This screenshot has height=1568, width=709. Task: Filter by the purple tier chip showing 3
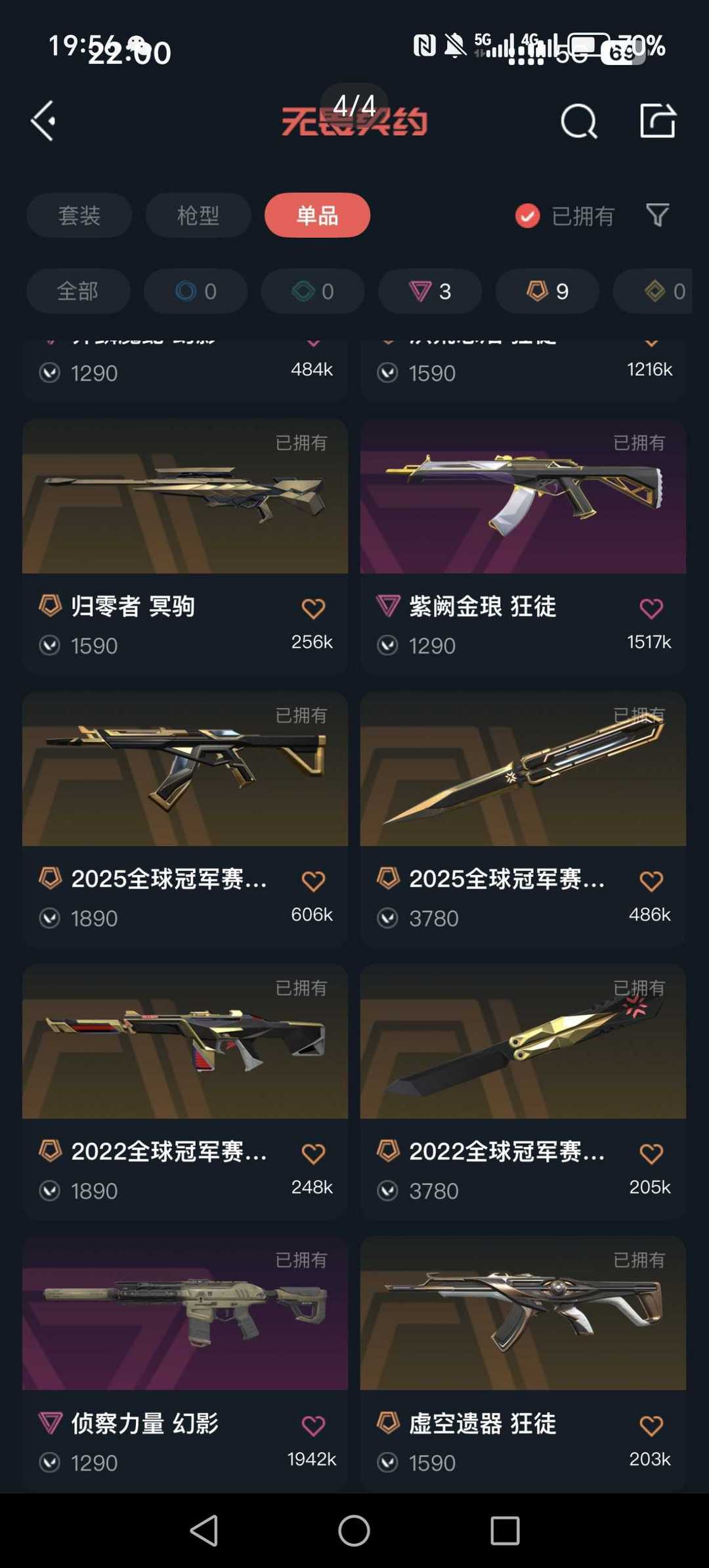click(x=430, y=291)
